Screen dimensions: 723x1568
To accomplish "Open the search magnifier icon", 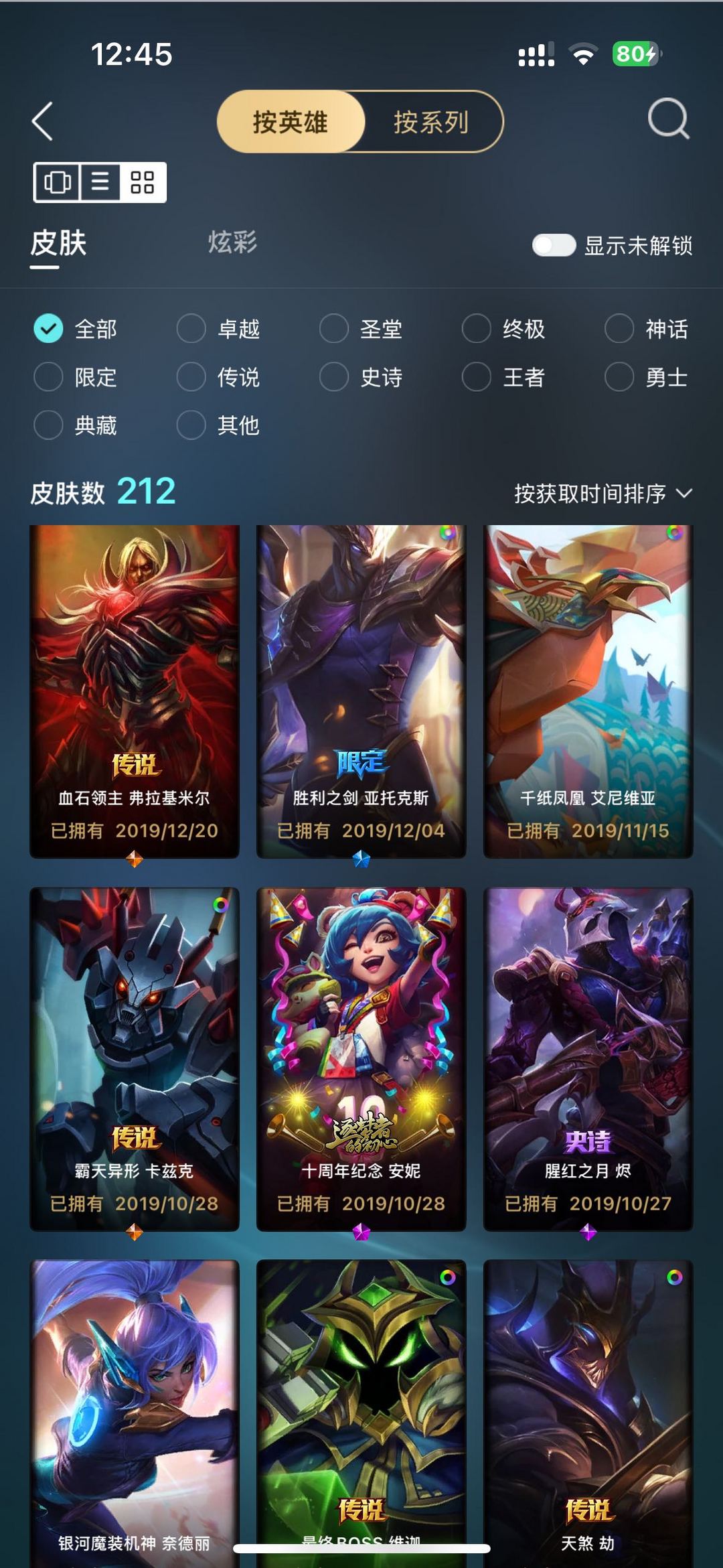I will pos(668,119).
